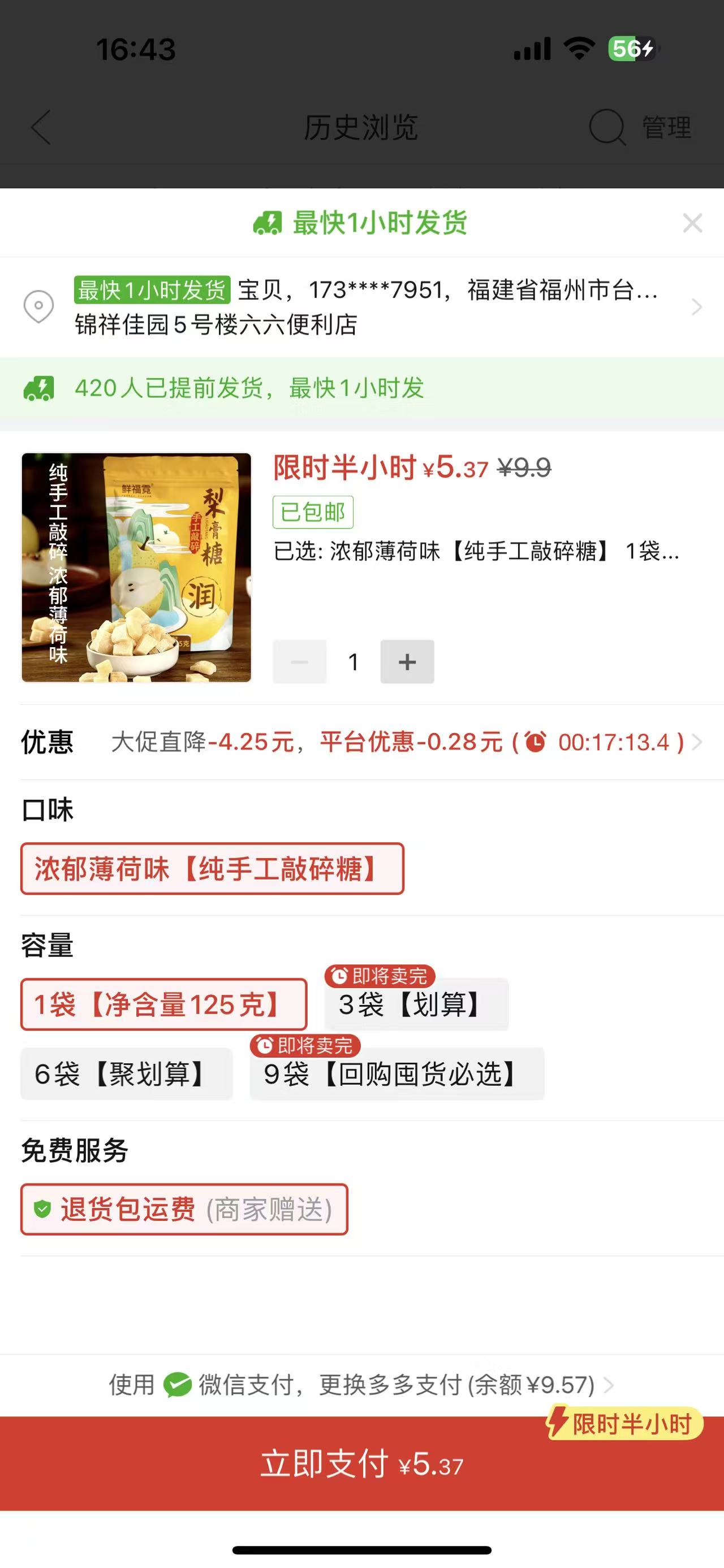The width and height of the screenshot is (724, 1568).
Task: Close the purchase options sheet
Action: pos(692,223)
